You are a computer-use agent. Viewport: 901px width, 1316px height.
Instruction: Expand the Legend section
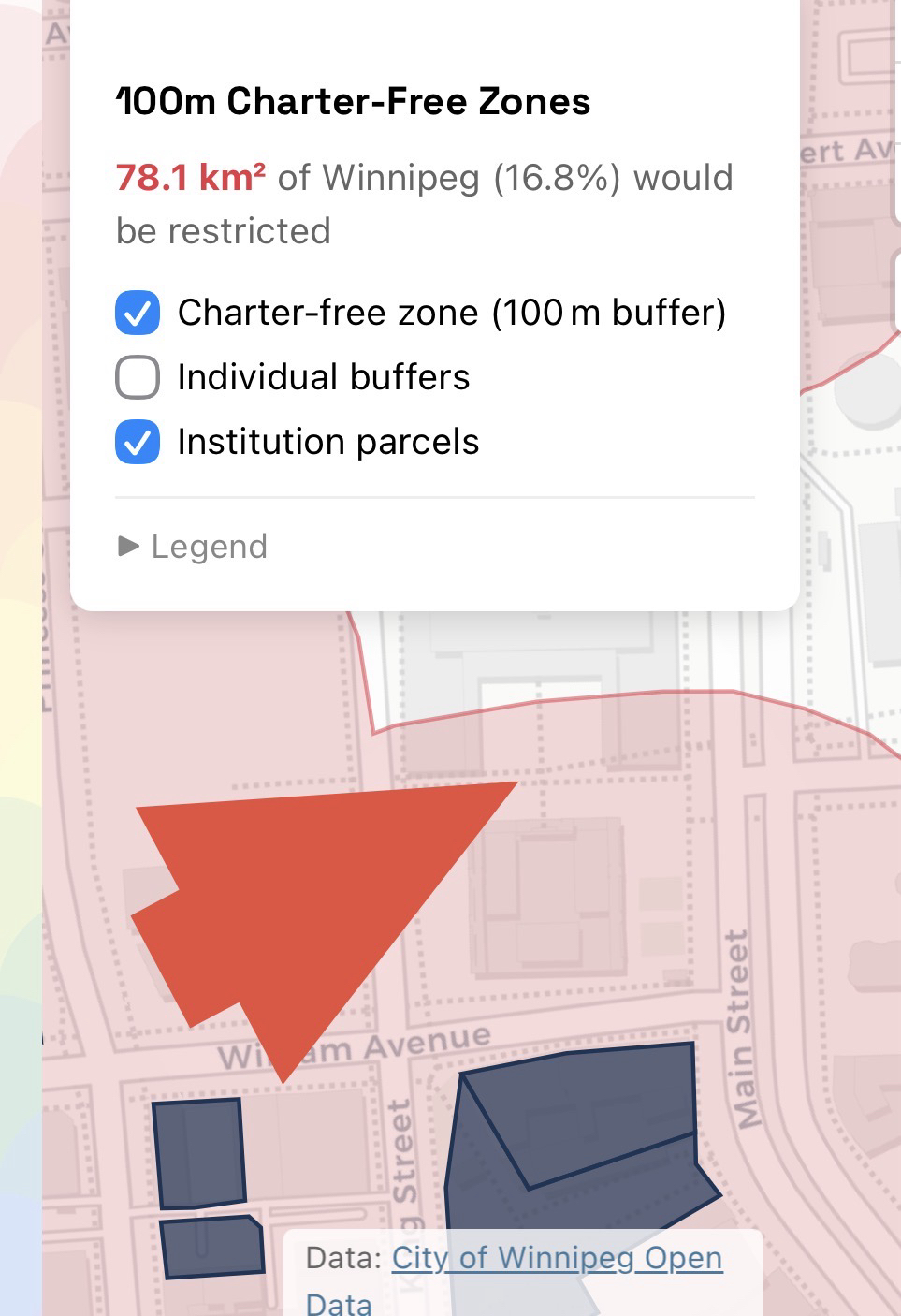[x=194, y=547]
